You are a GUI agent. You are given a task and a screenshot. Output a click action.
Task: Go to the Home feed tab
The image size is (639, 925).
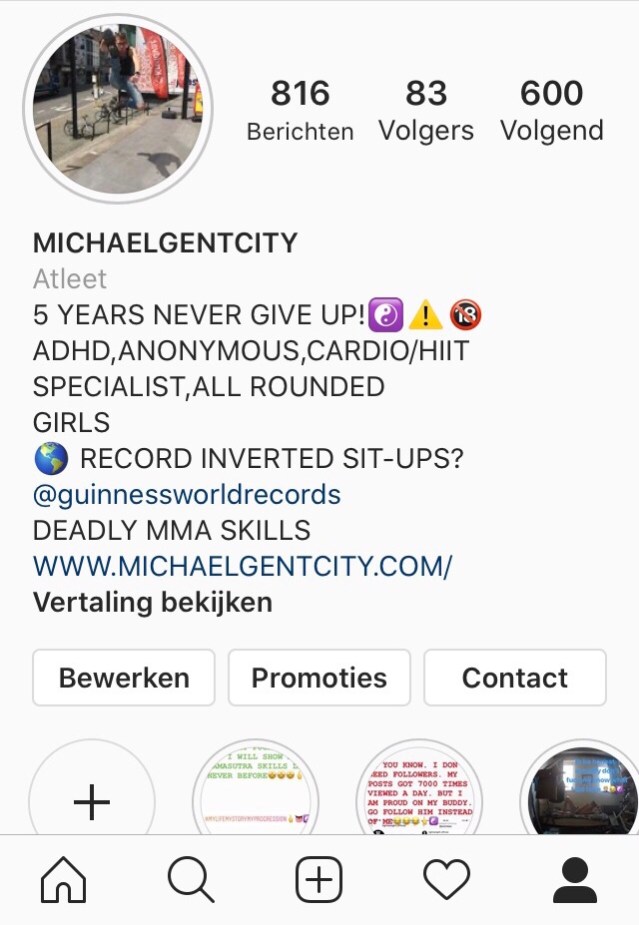tap(63, 880)
